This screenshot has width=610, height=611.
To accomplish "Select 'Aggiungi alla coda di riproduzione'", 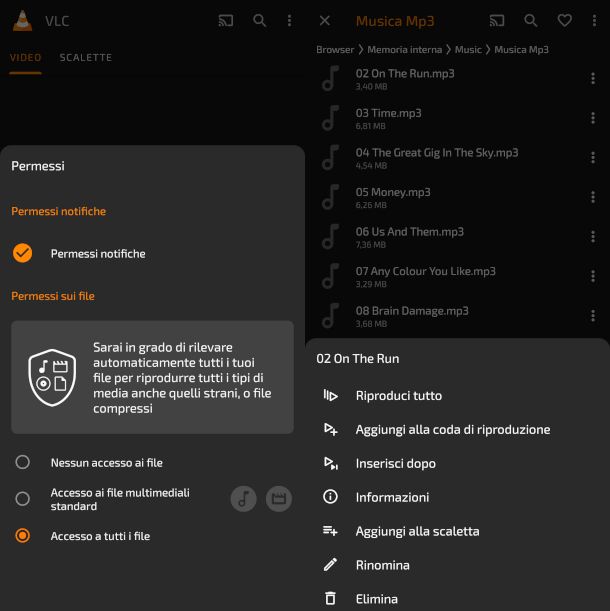I will (x=452, y=429).
